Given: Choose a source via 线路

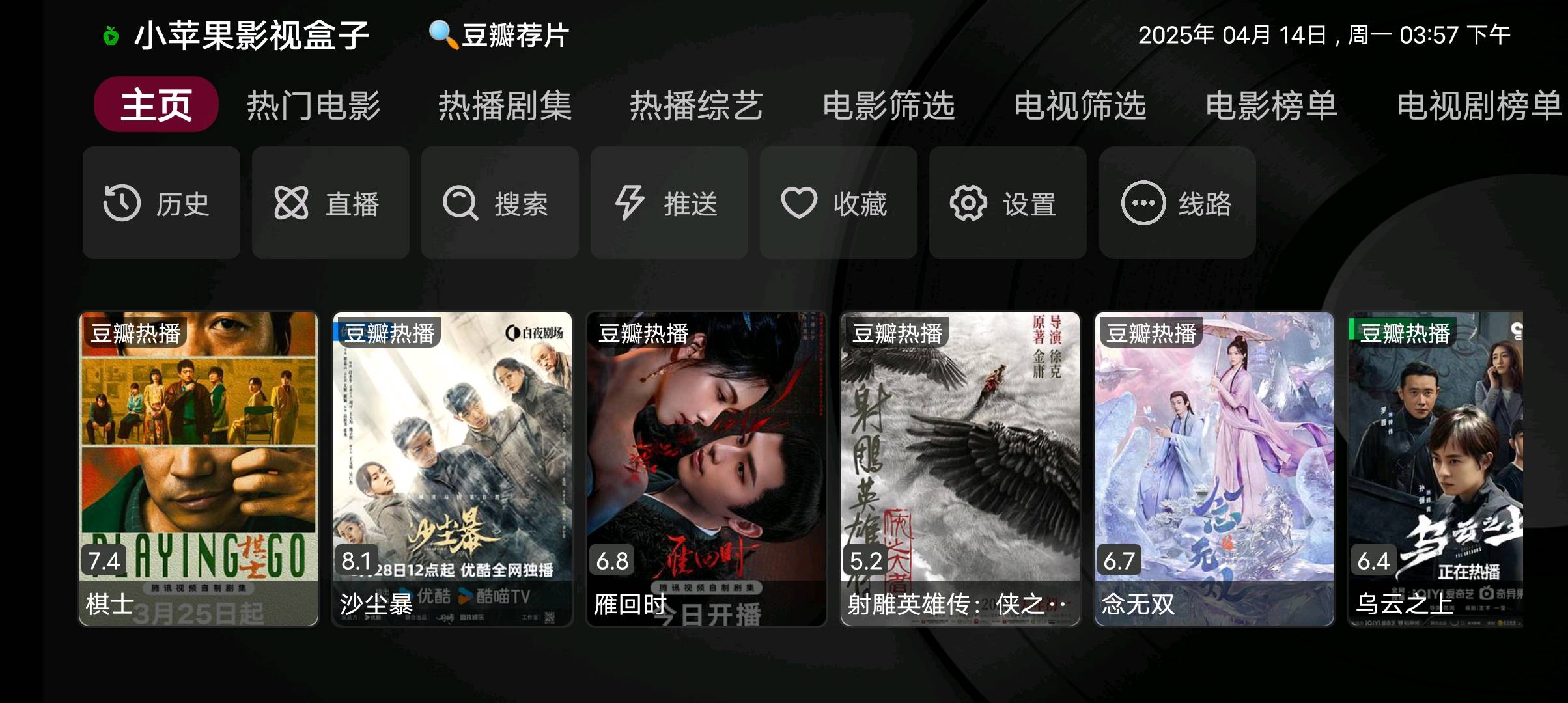Looking at the screenshot, I should (x=1177, y=203).
